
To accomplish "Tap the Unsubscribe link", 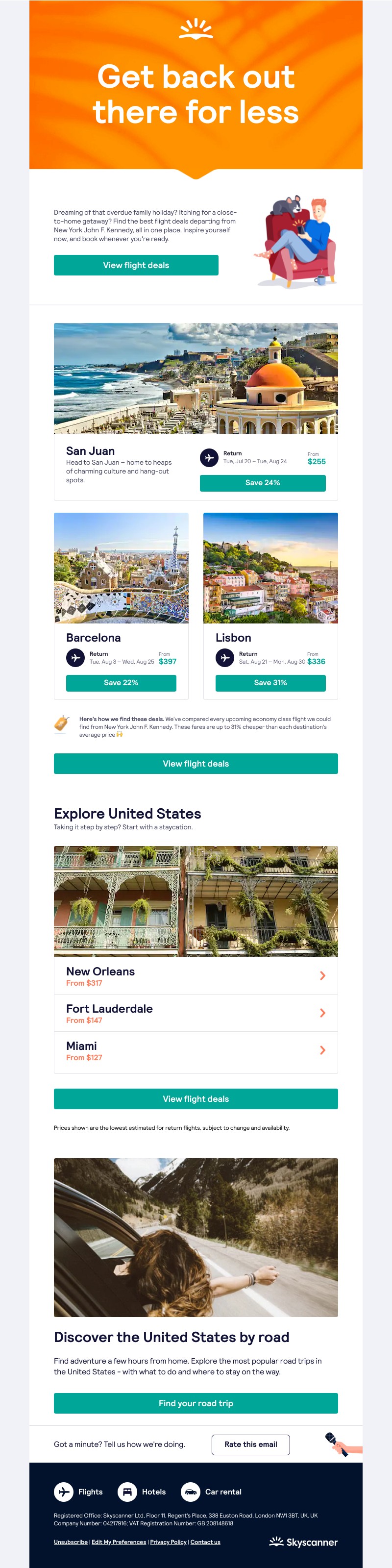I will point(71,1542).
